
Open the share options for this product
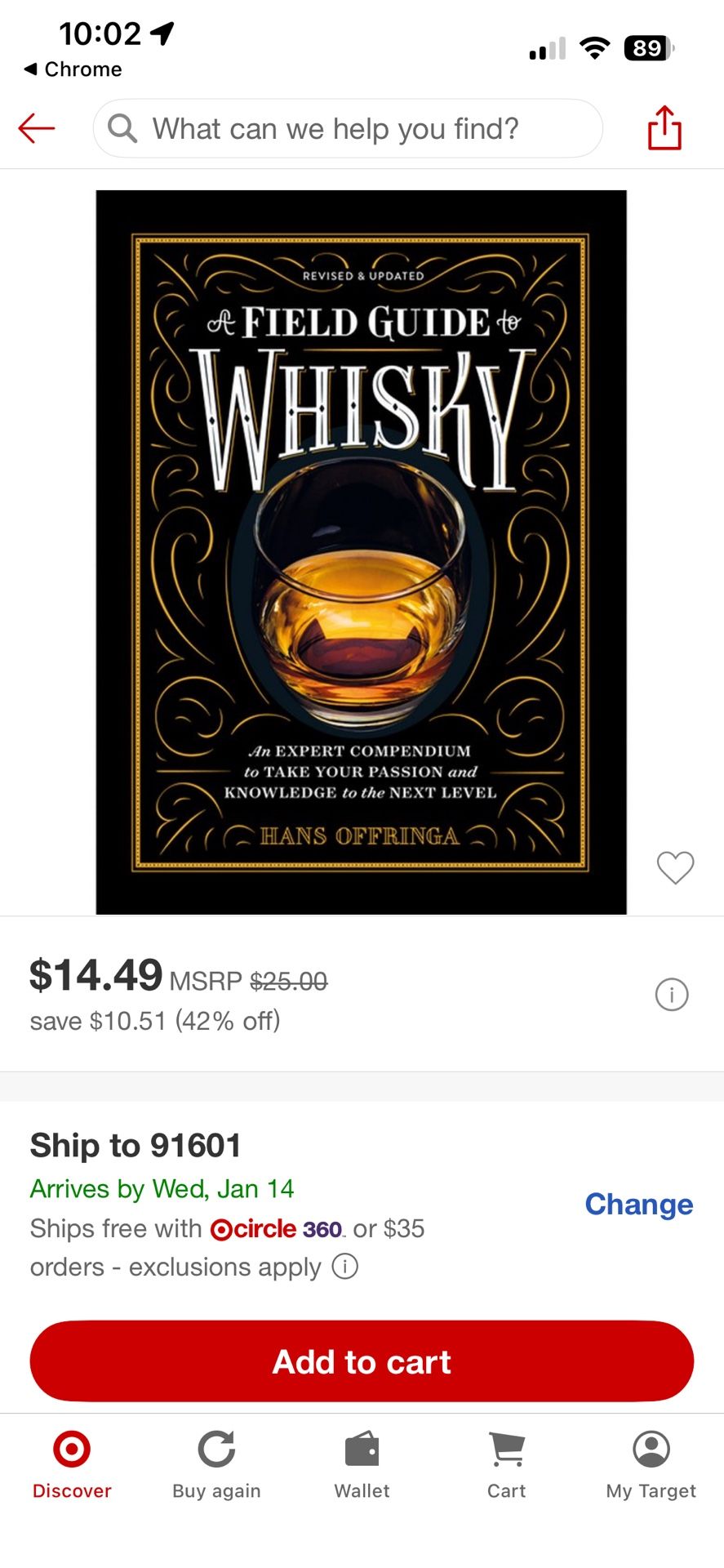tap(664, 128)
